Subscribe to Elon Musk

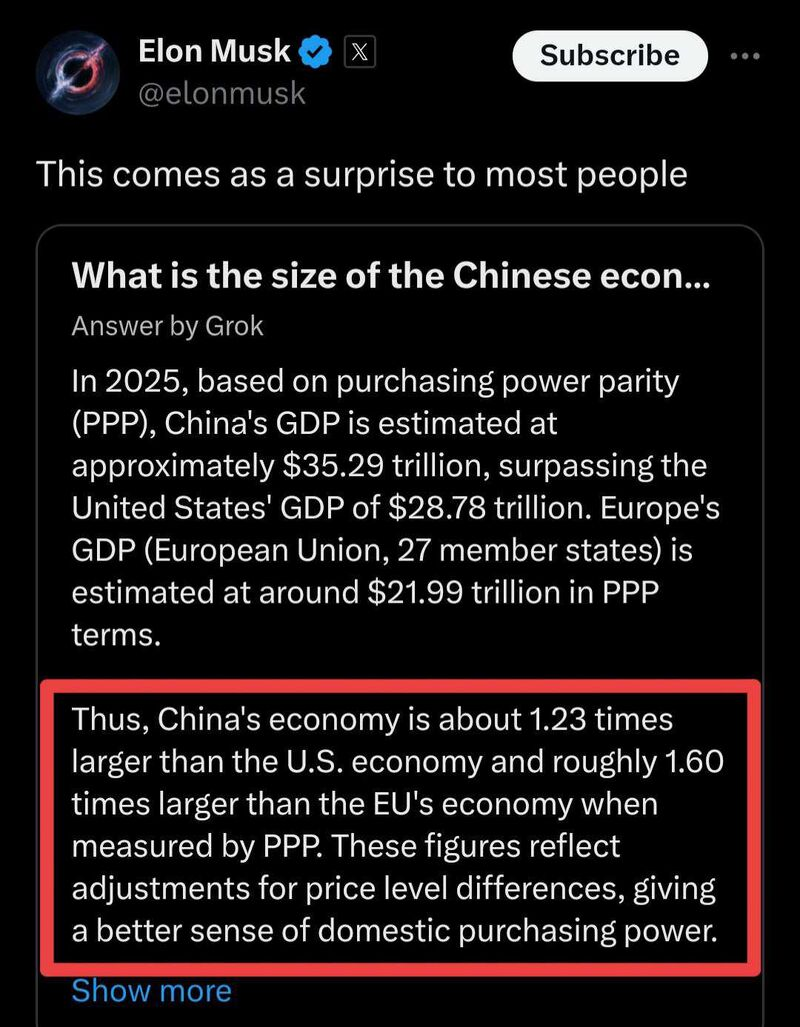click(609, 55)
